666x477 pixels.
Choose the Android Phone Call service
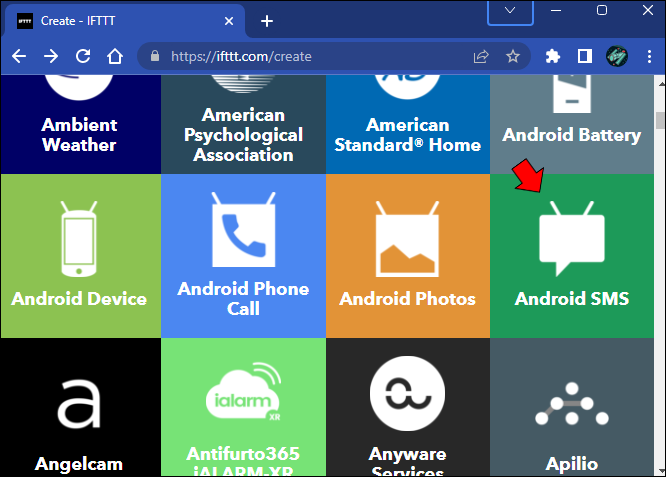(x=243, y=256)
